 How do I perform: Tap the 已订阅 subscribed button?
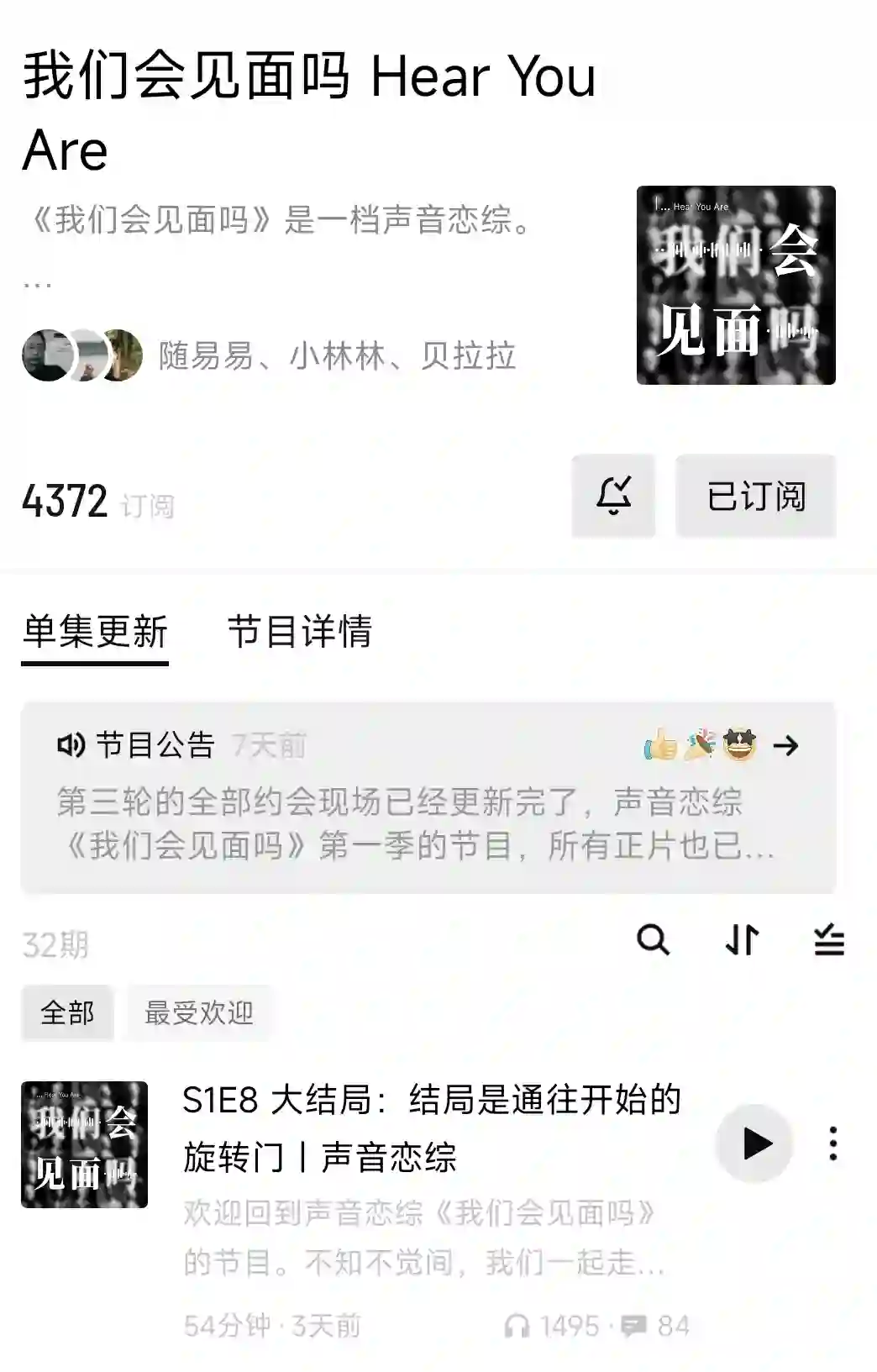point(755,496)
